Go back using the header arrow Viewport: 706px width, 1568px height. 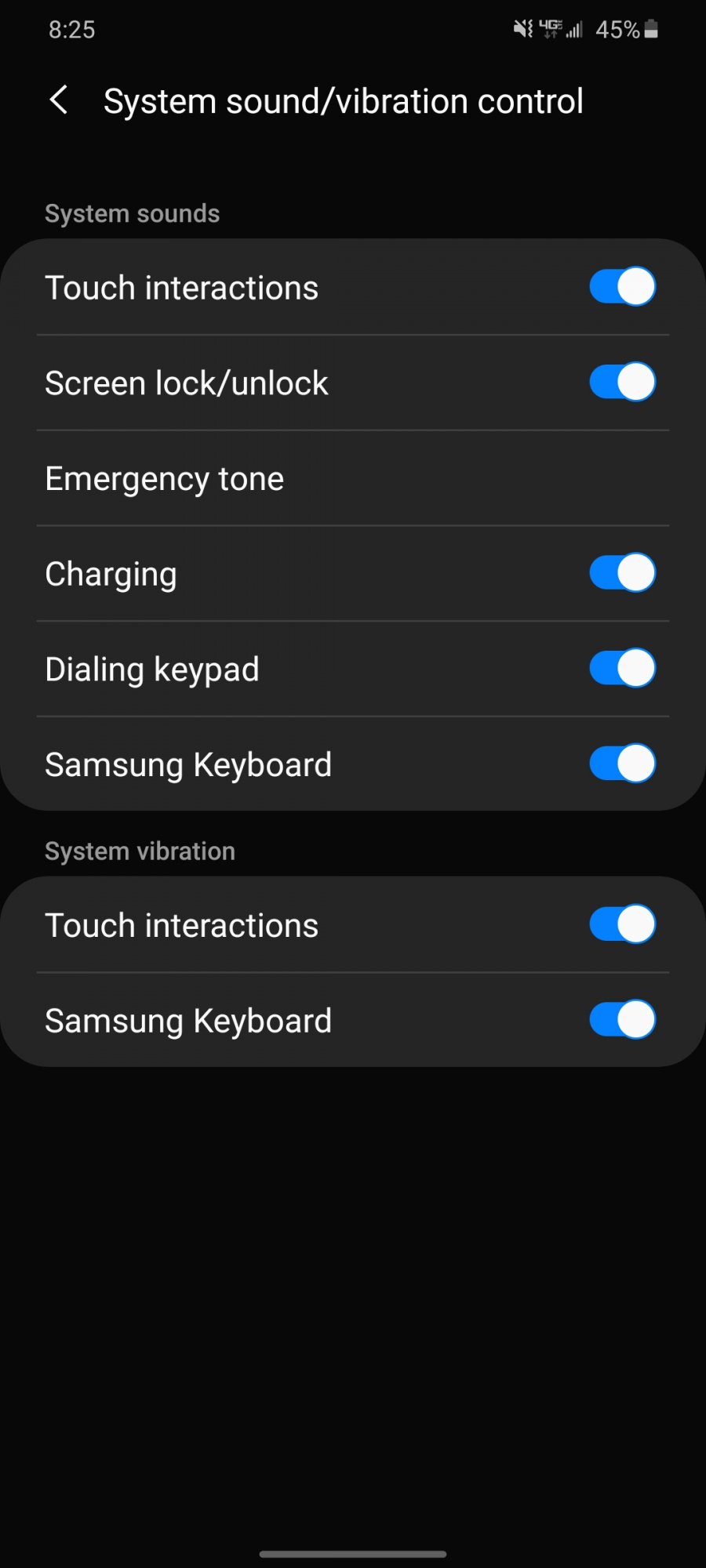click(59, 100)
